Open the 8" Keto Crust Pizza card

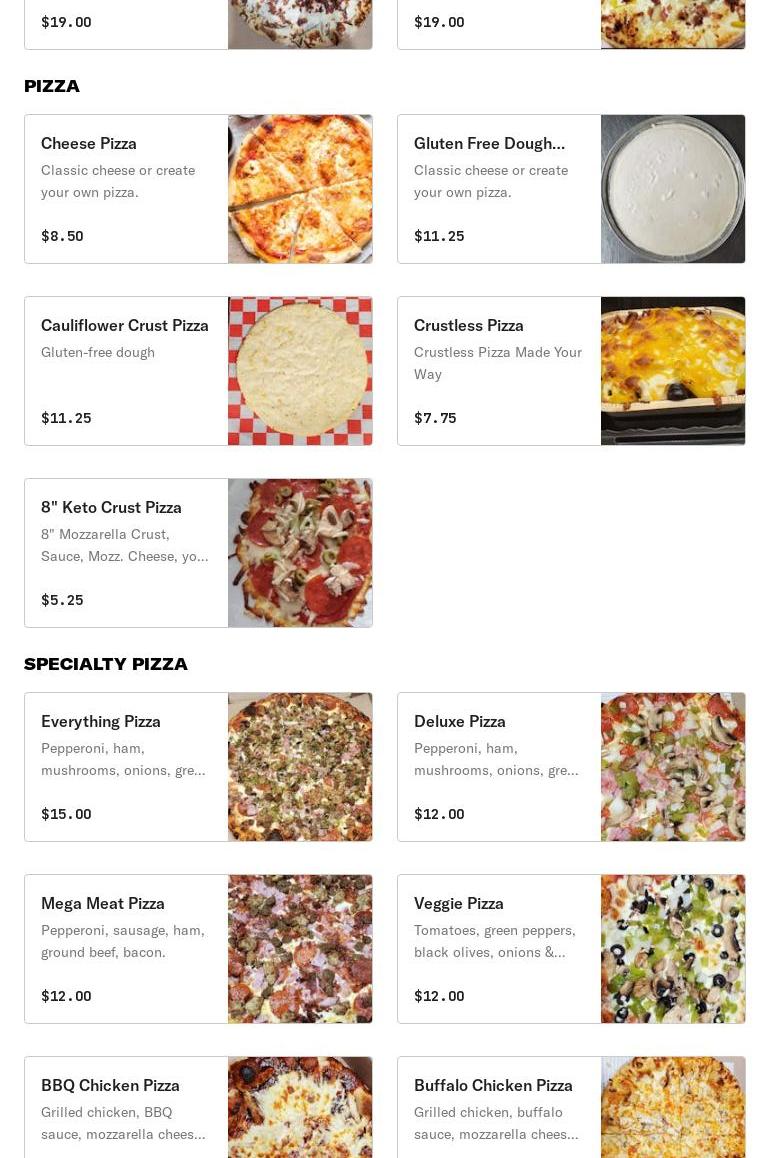[x=198, y=553]
